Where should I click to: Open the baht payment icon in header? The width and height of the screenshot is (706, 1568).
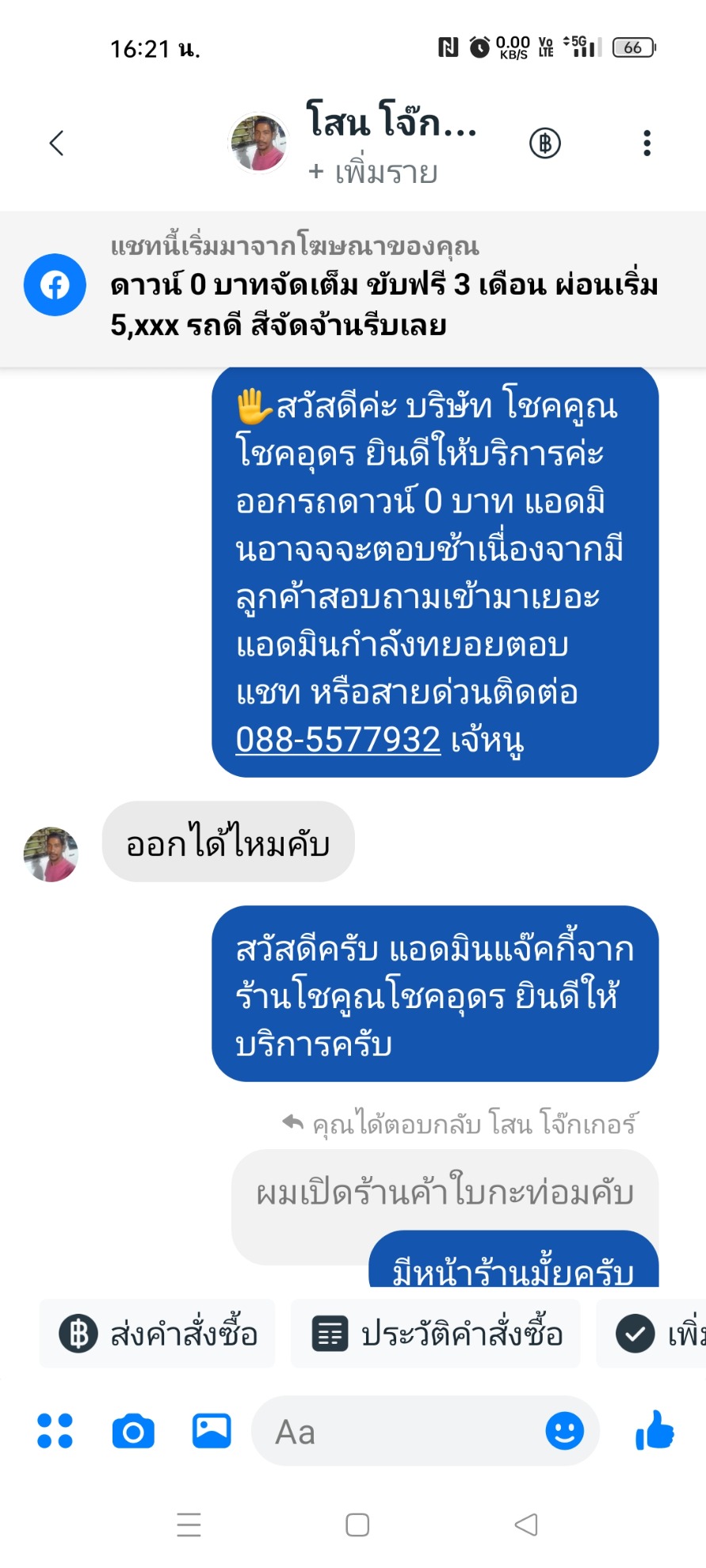(x=544, y=143)
